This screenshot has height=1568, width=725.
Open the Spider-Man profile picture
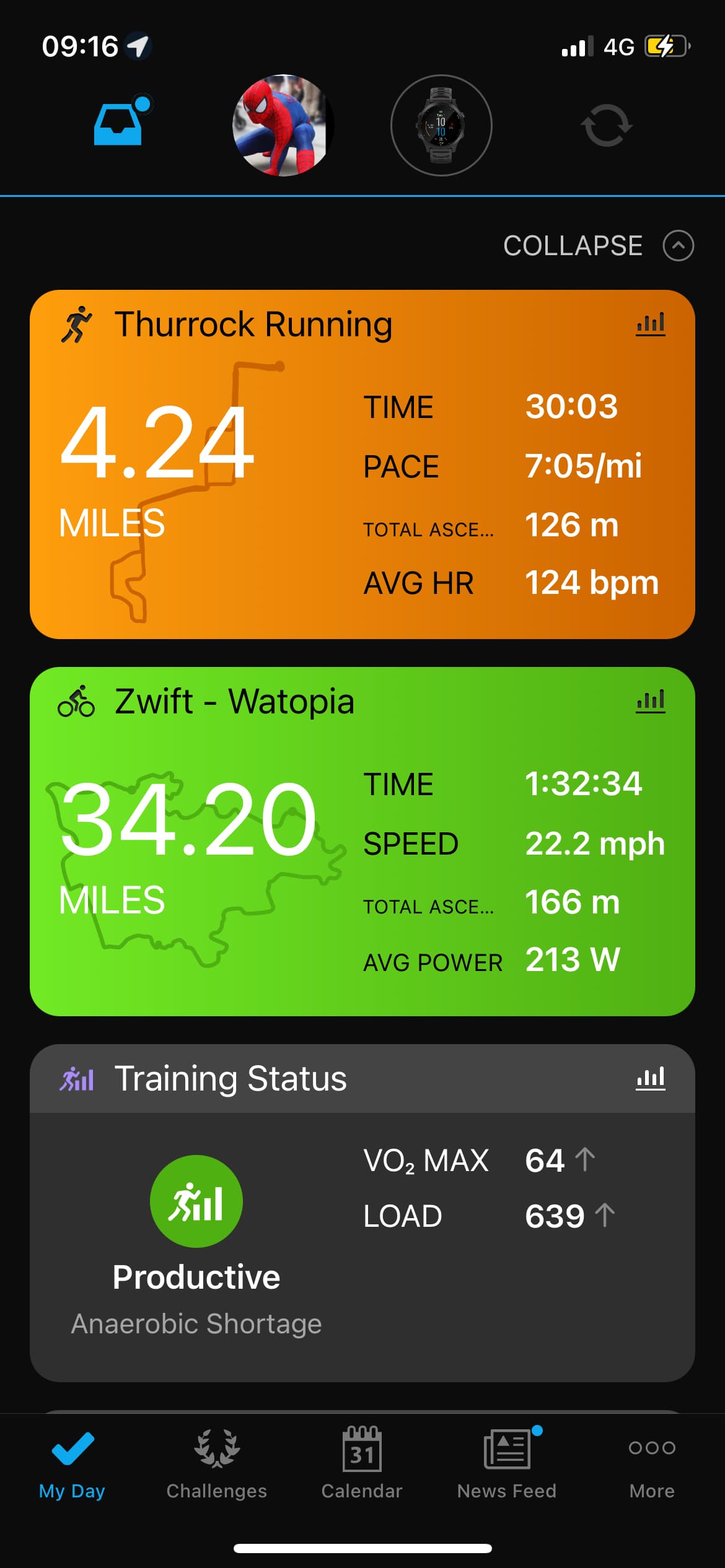click(283, 126)
